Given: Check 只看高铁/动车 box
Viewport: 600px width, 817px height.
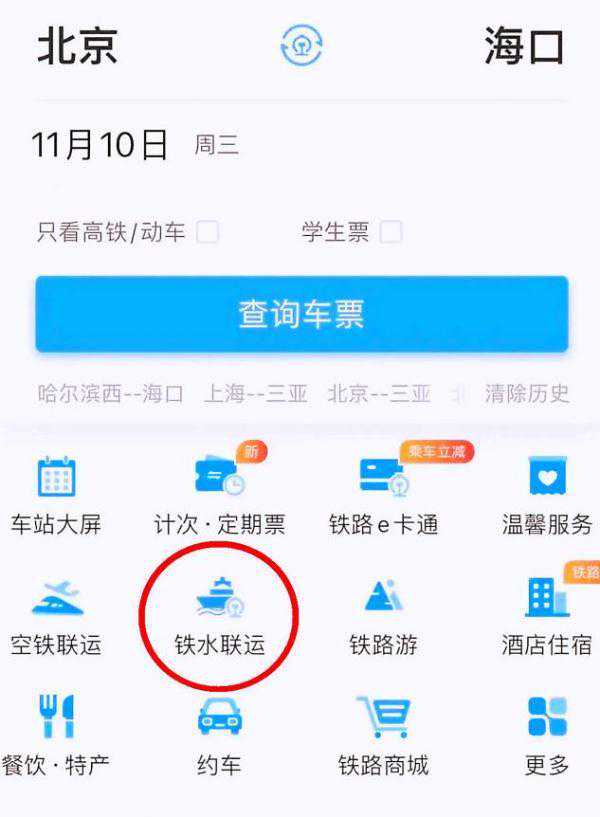Looking at the screenshot, I should click(208, 232).
